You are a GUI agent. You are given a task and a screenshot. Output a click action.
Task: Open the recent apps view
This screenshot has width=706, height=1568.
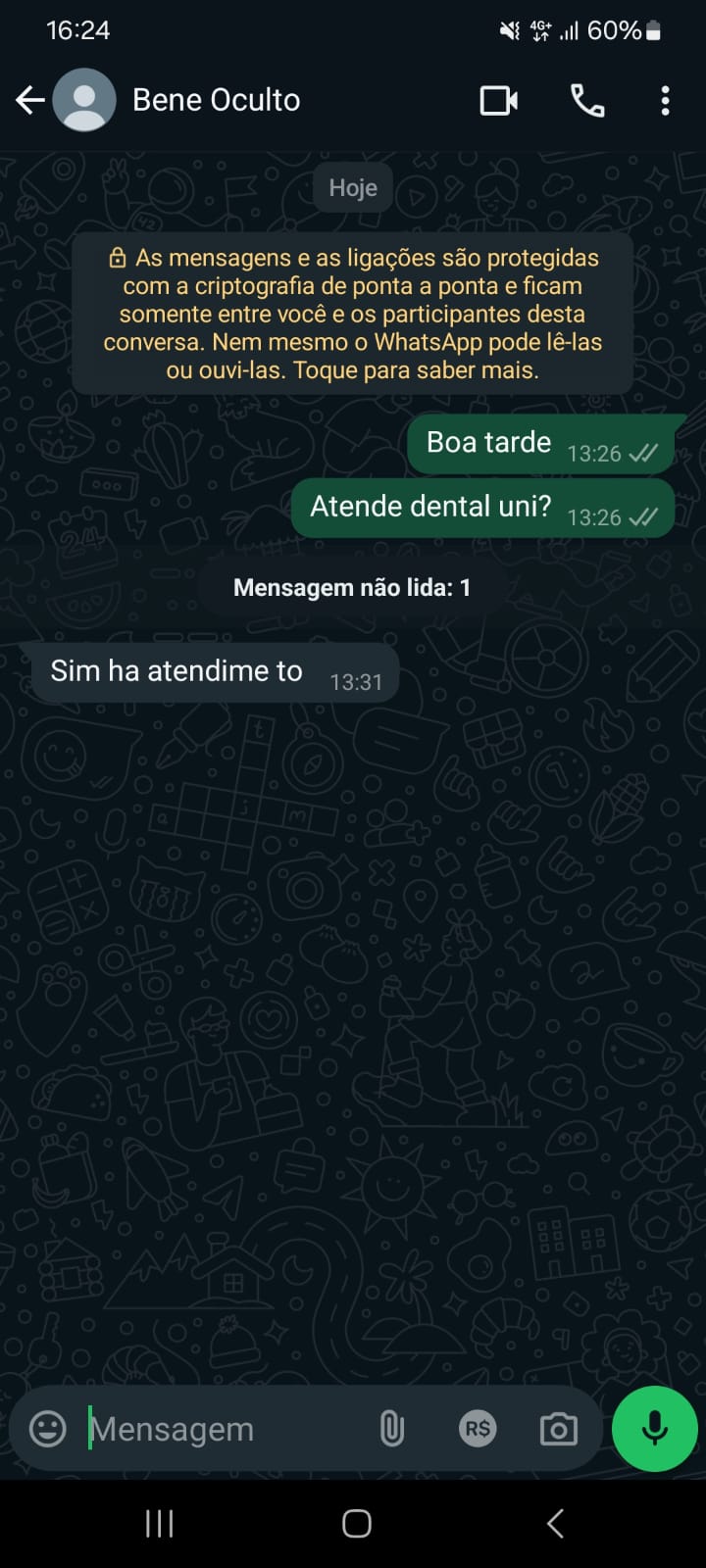[159, 1524]
